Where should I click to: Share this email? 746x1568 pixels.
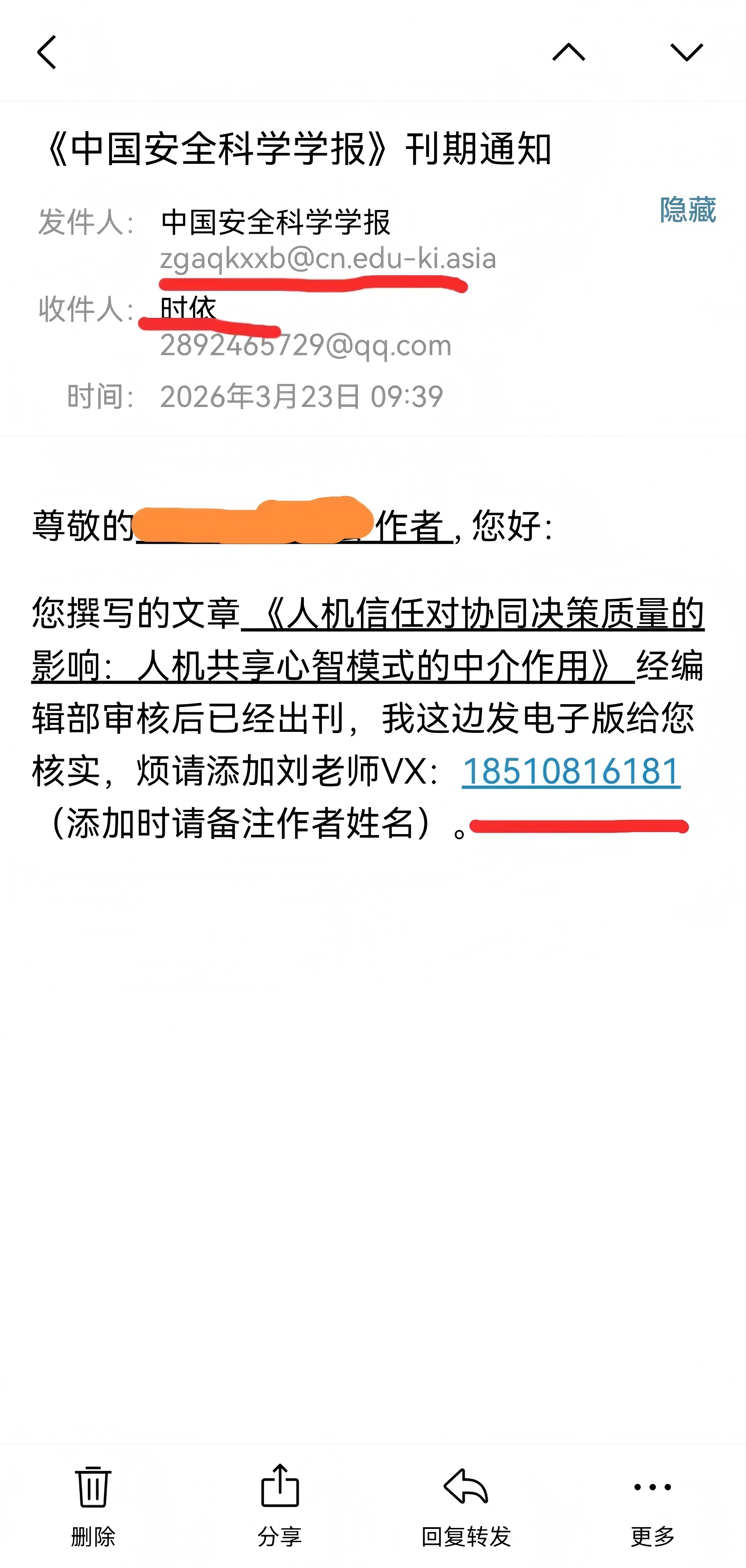click(280, 1503)
